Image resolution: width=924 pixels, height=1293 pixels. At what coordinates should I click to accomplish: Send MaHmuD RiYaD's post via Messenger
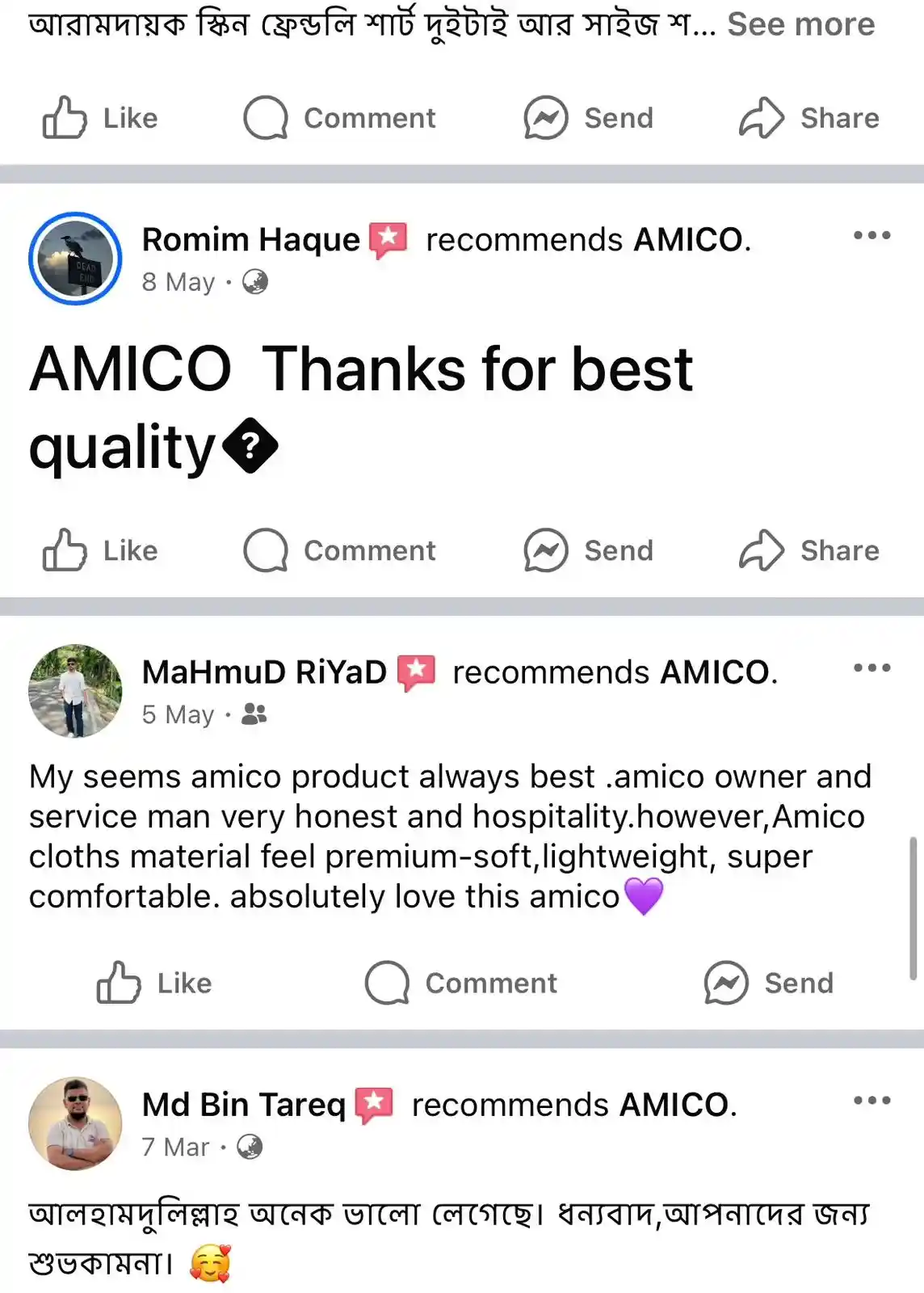click(768, 983)
